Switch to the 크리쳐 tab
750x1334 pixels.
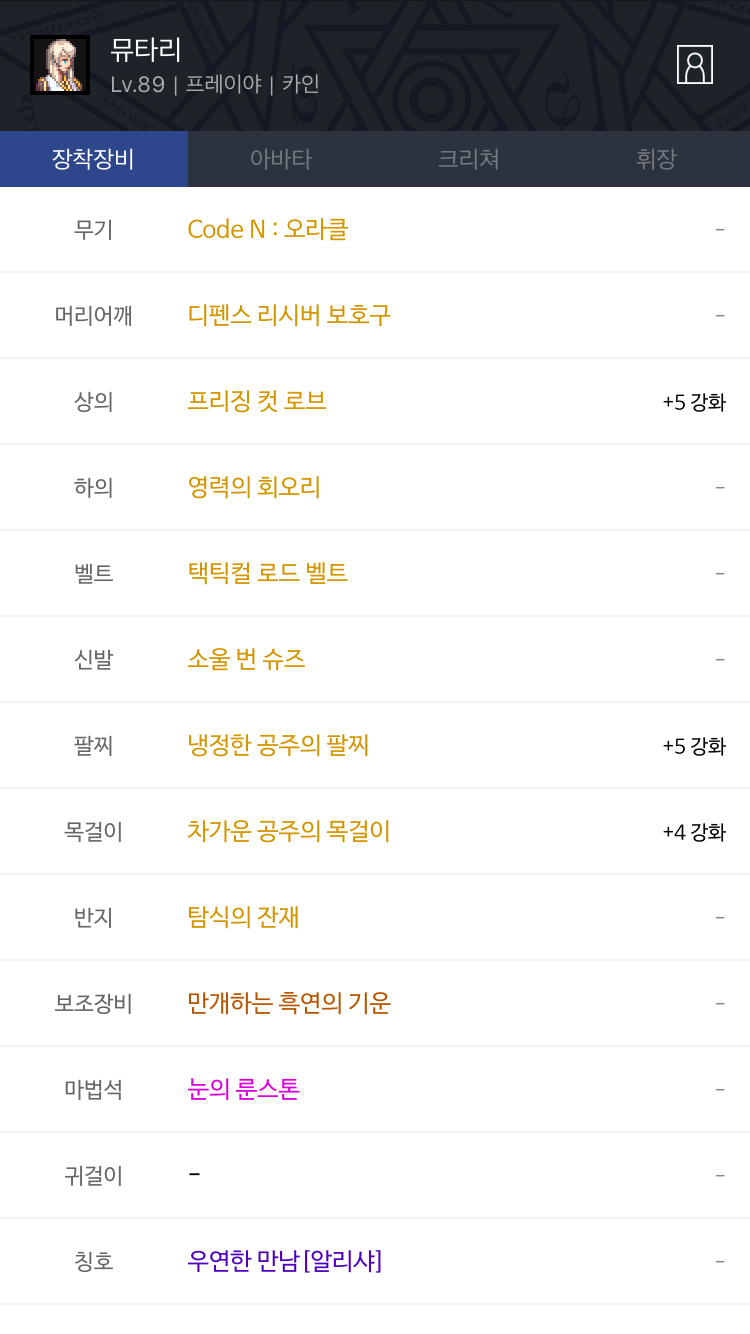click(x=469, y=159)
